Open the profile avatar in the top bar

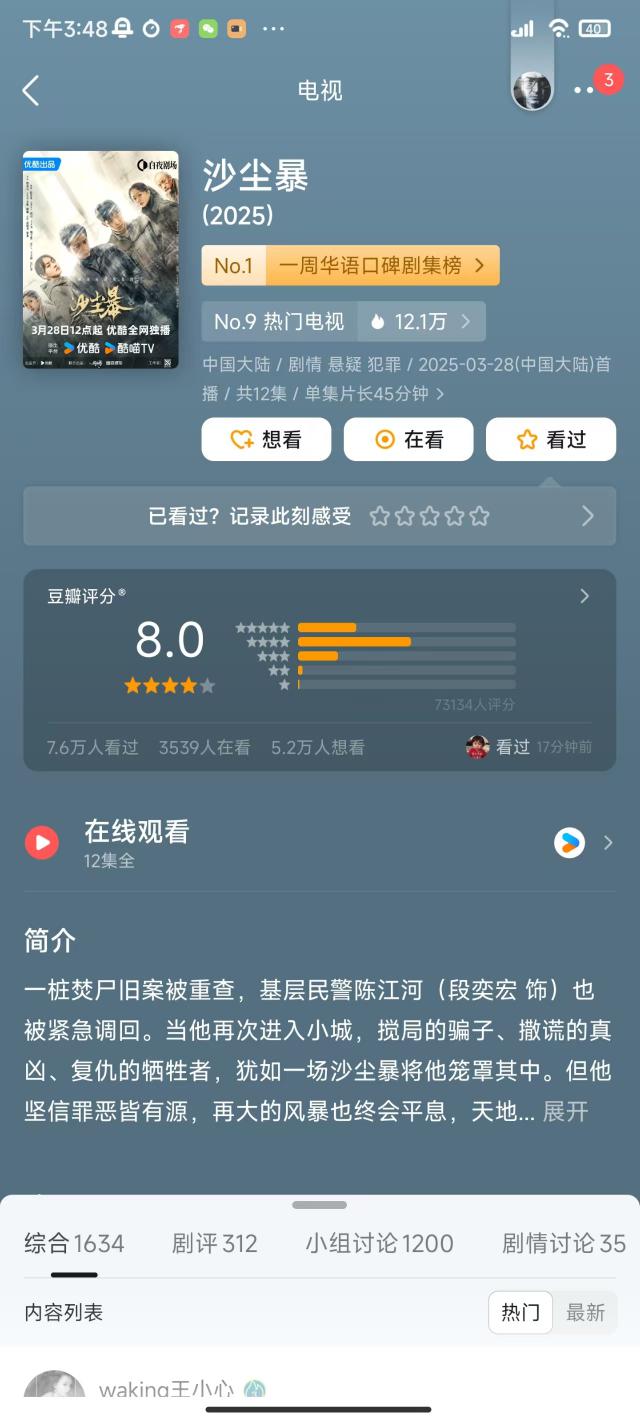532,91
